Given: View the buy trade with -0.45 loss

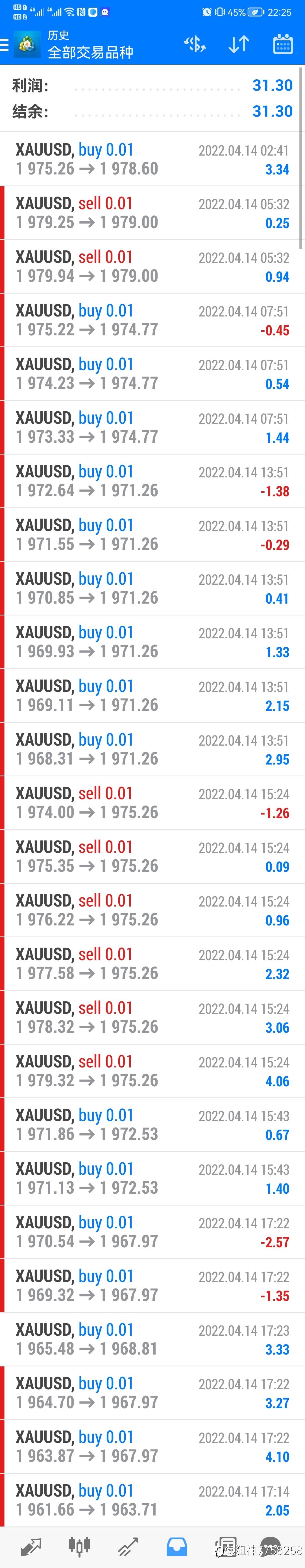Looking at the screenshot, I should pos(152,320).
